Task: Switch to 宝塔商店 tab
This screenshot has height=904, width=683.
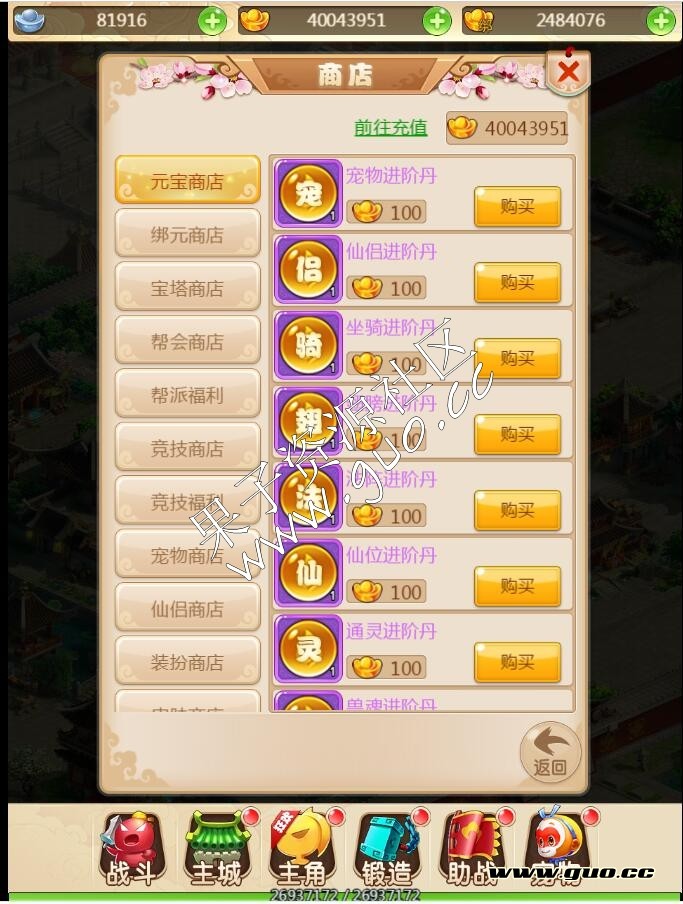Action: [x=187, y=288]
